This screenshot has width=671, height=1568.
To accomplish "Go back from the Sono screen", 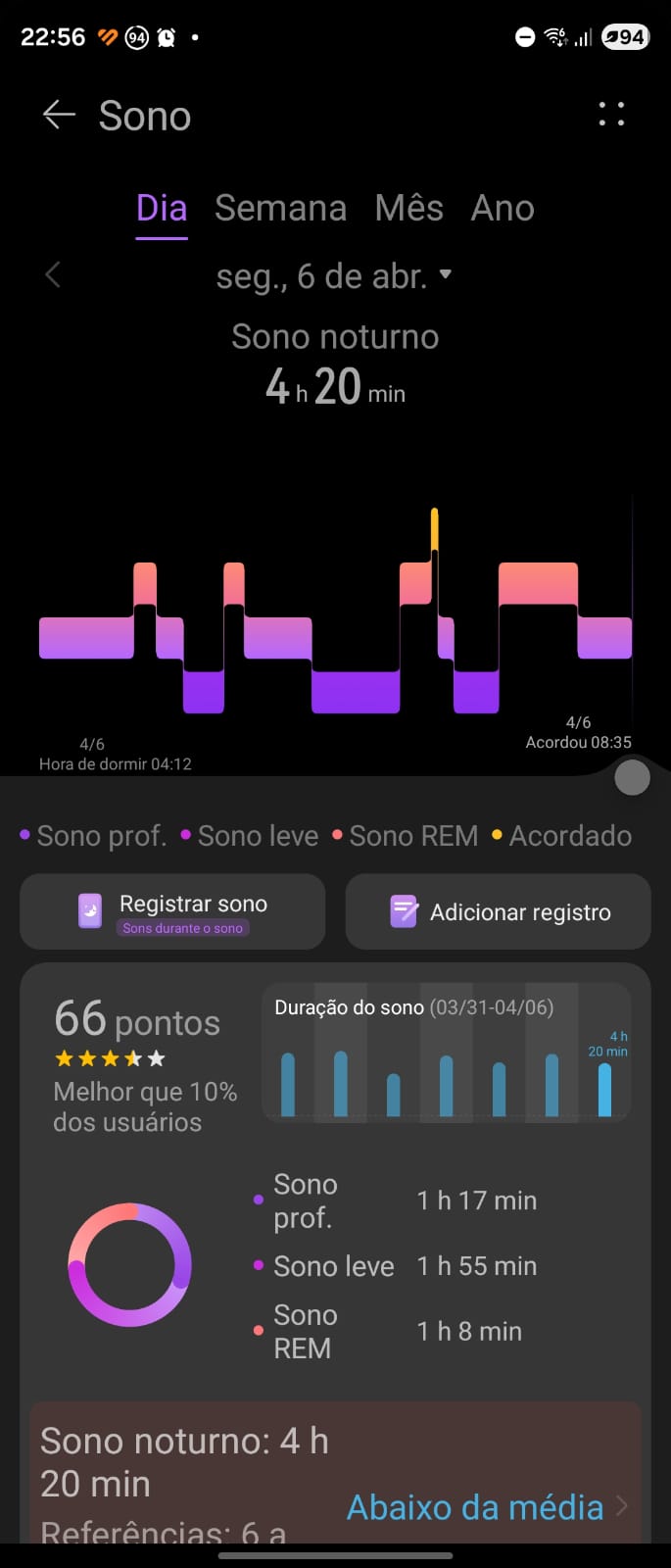I will coord(59,116).
